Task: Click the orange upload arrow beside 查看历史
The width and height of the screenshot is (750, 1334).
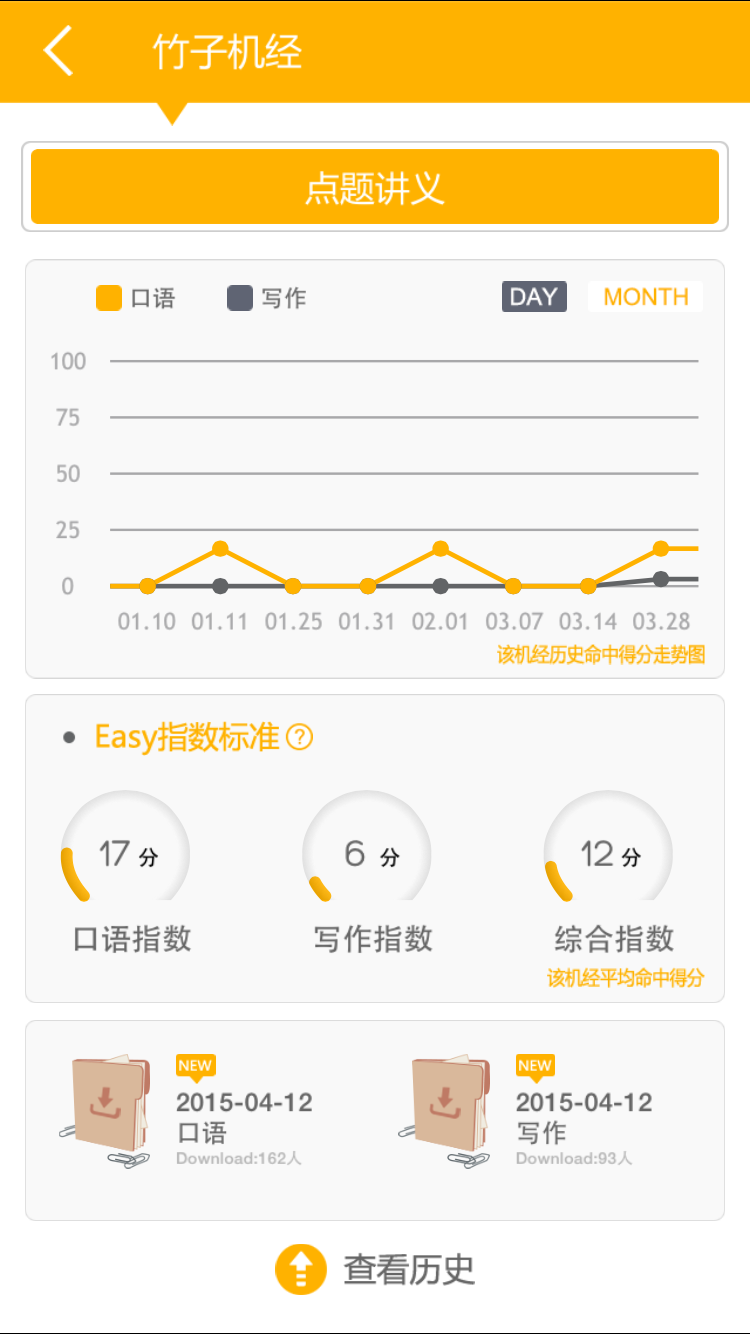Action: point(300,1266)
